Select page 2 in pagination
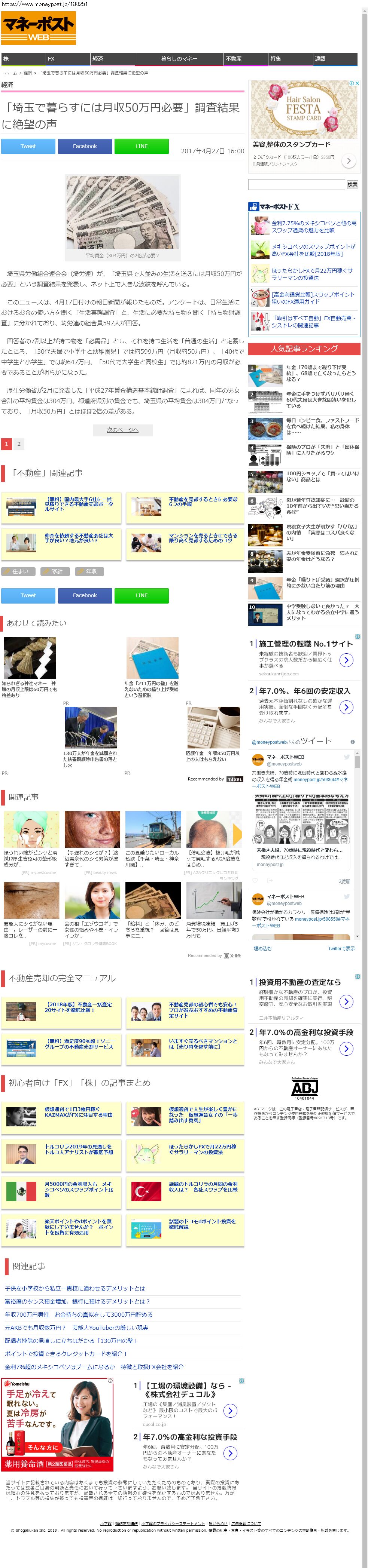 coord(19,444)
